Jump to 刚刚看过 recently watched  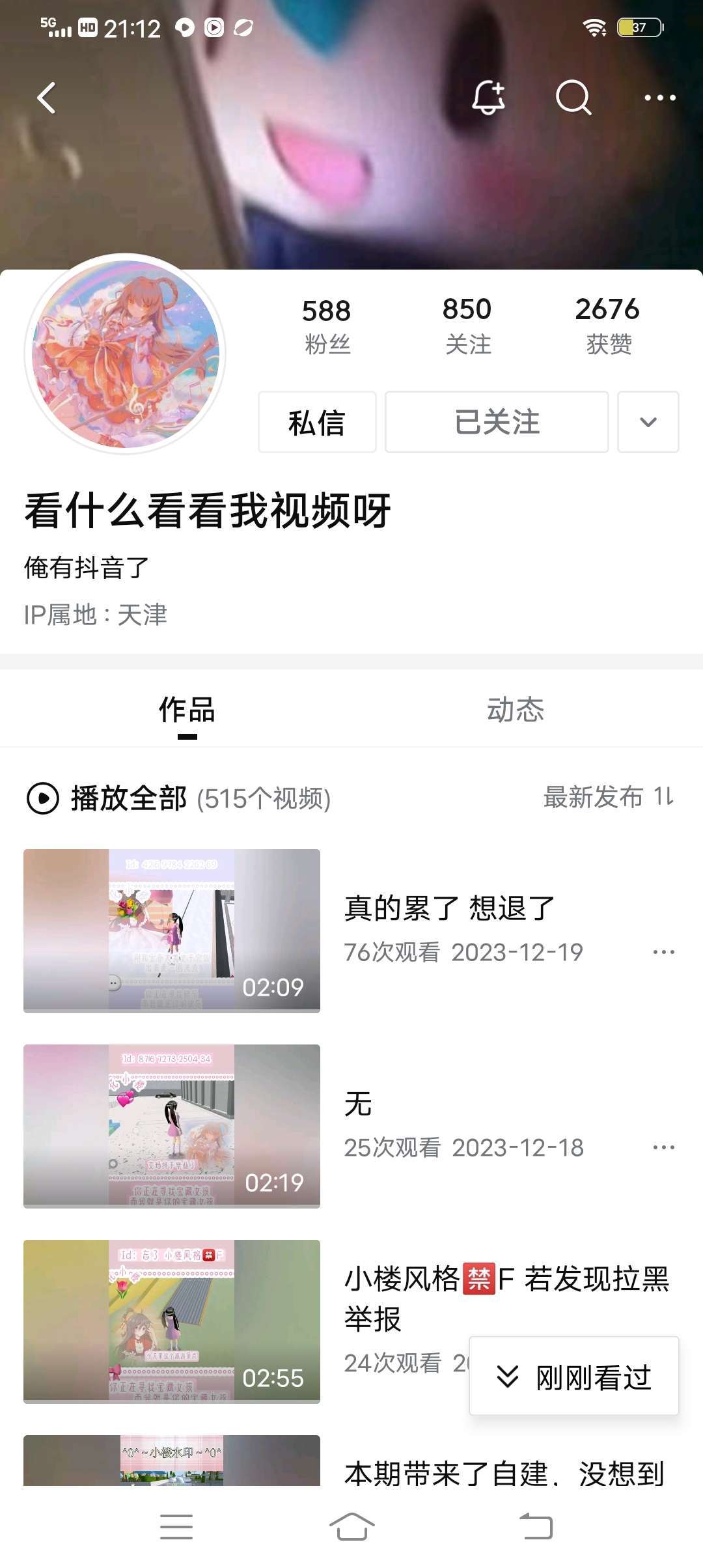pyautogui.click(x=573, y=1376)
